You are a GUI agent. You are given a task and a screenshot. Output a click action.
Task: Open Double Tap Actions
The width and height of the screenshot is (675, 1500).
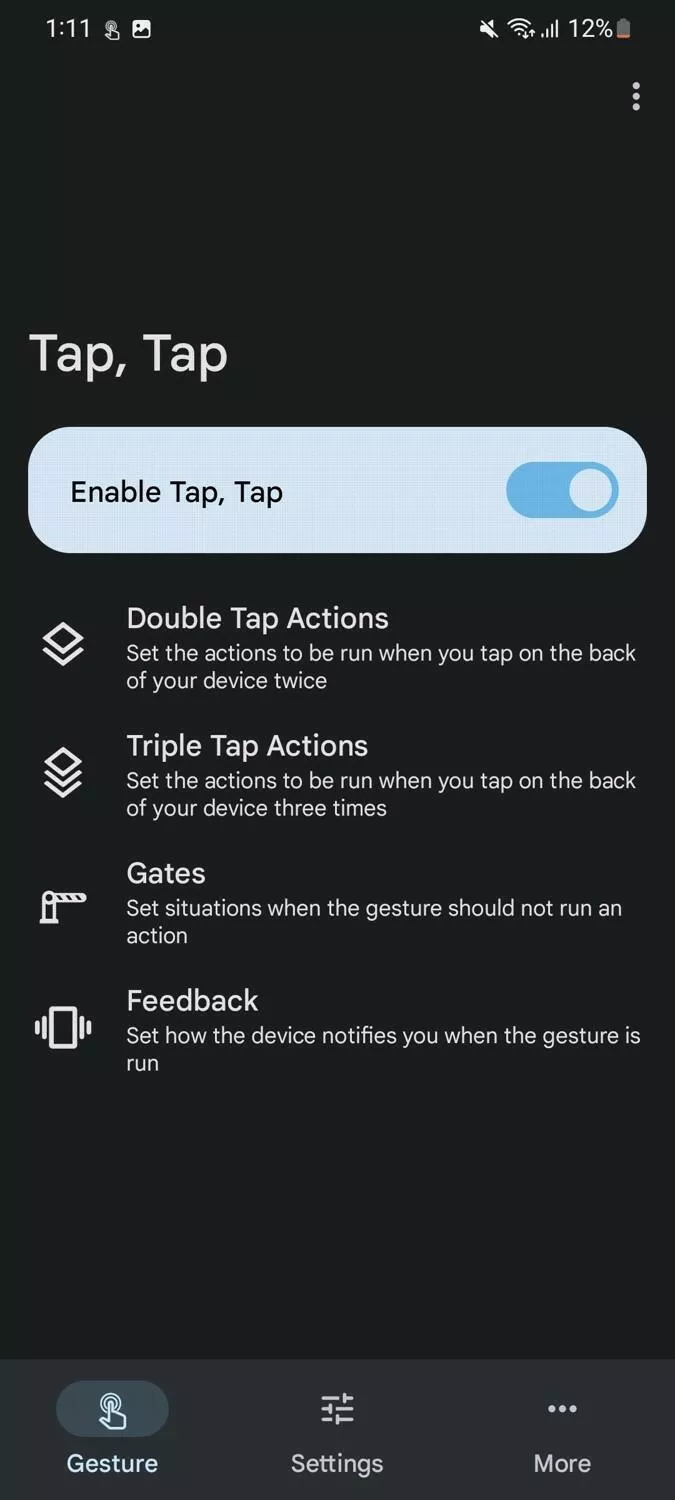[337, 647]
